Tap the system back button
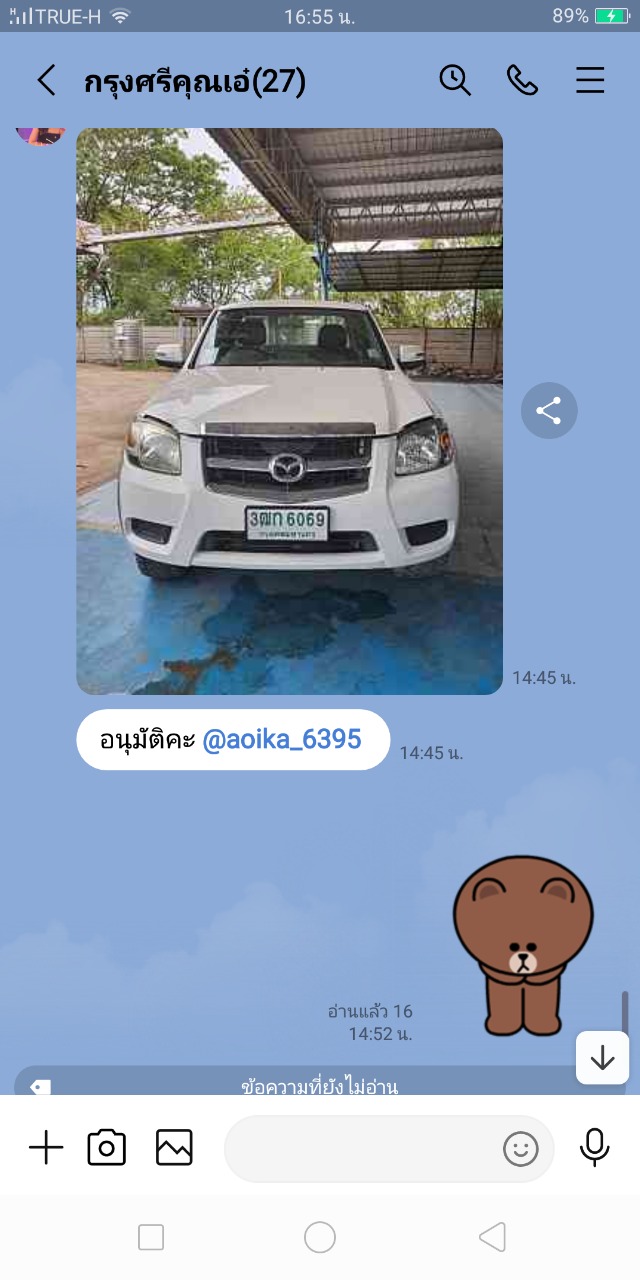 492,1238
